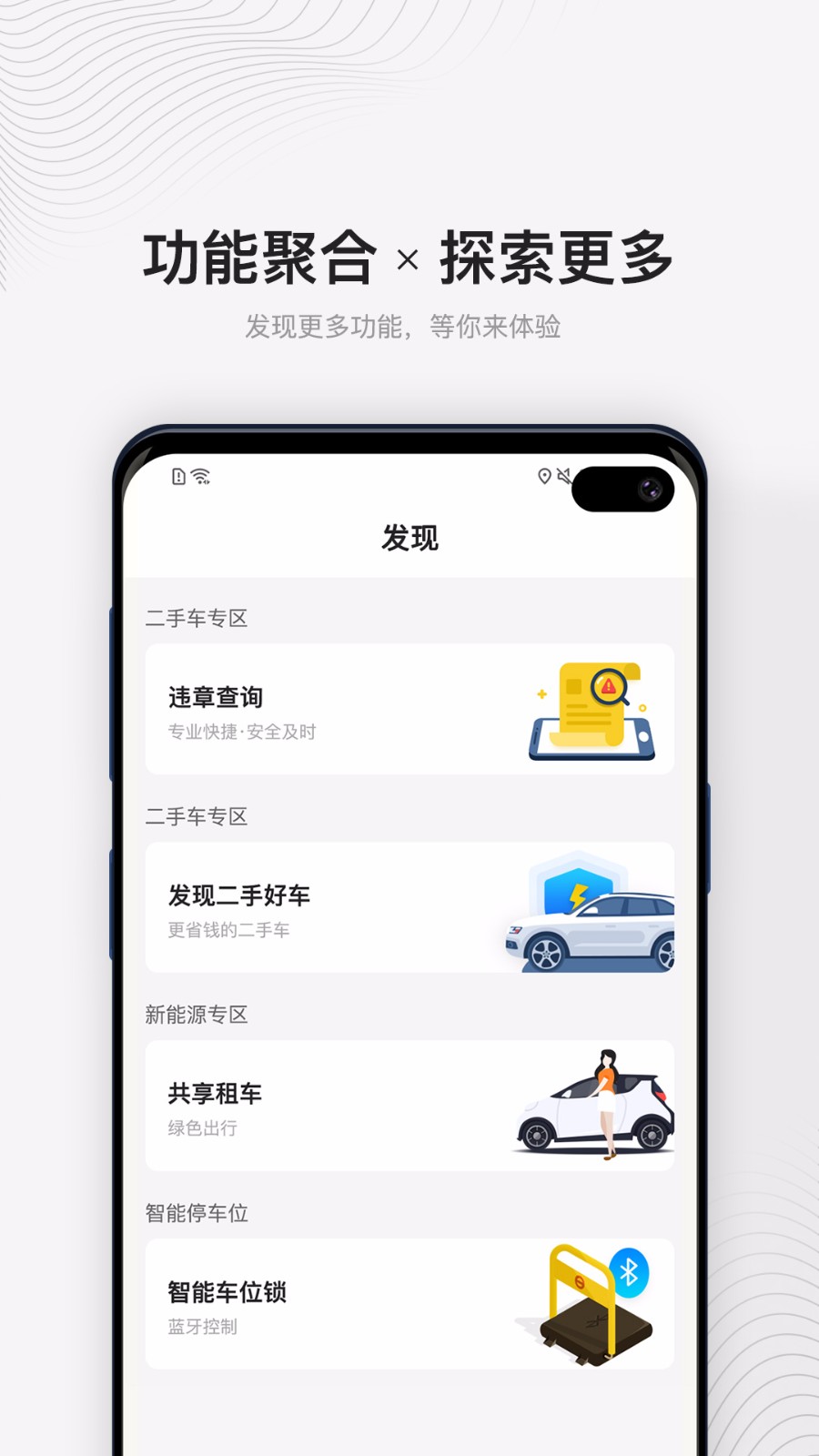Tap the first 二手车专区 section header
This screenshot has width=819, height=1456.
click(x=196, y=618)
